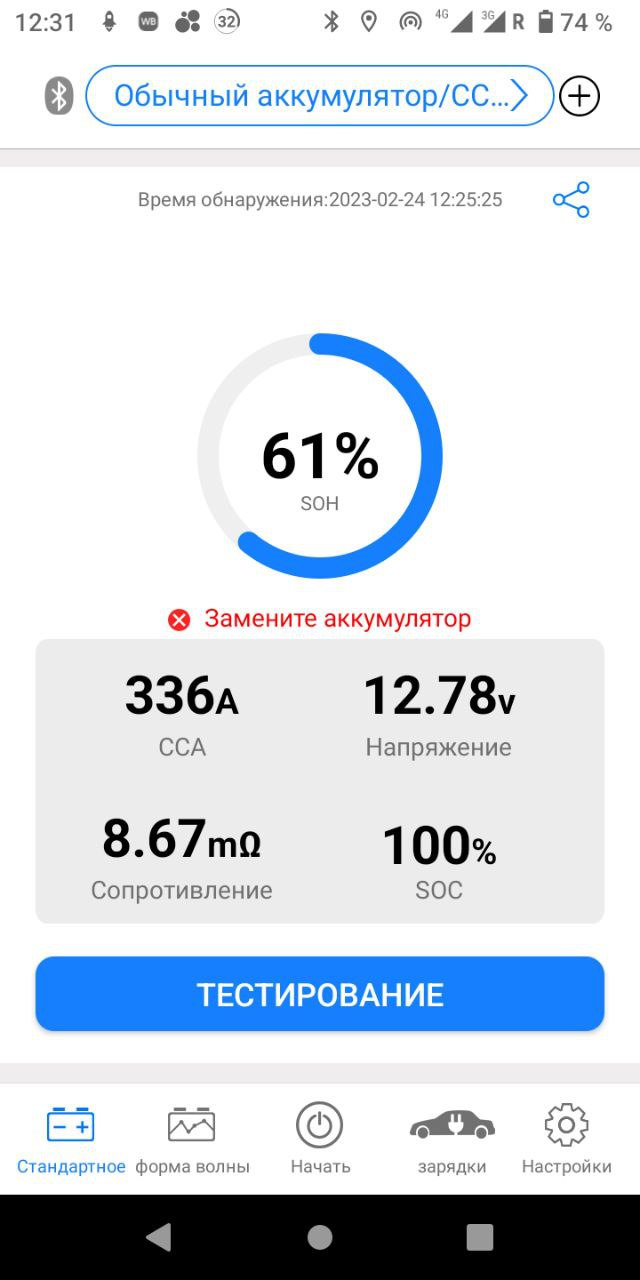Image resolution: width=640 pixels, height=1280 pixels.
Task: Add a new device with plus icon
Action: [x=579, y=96]
